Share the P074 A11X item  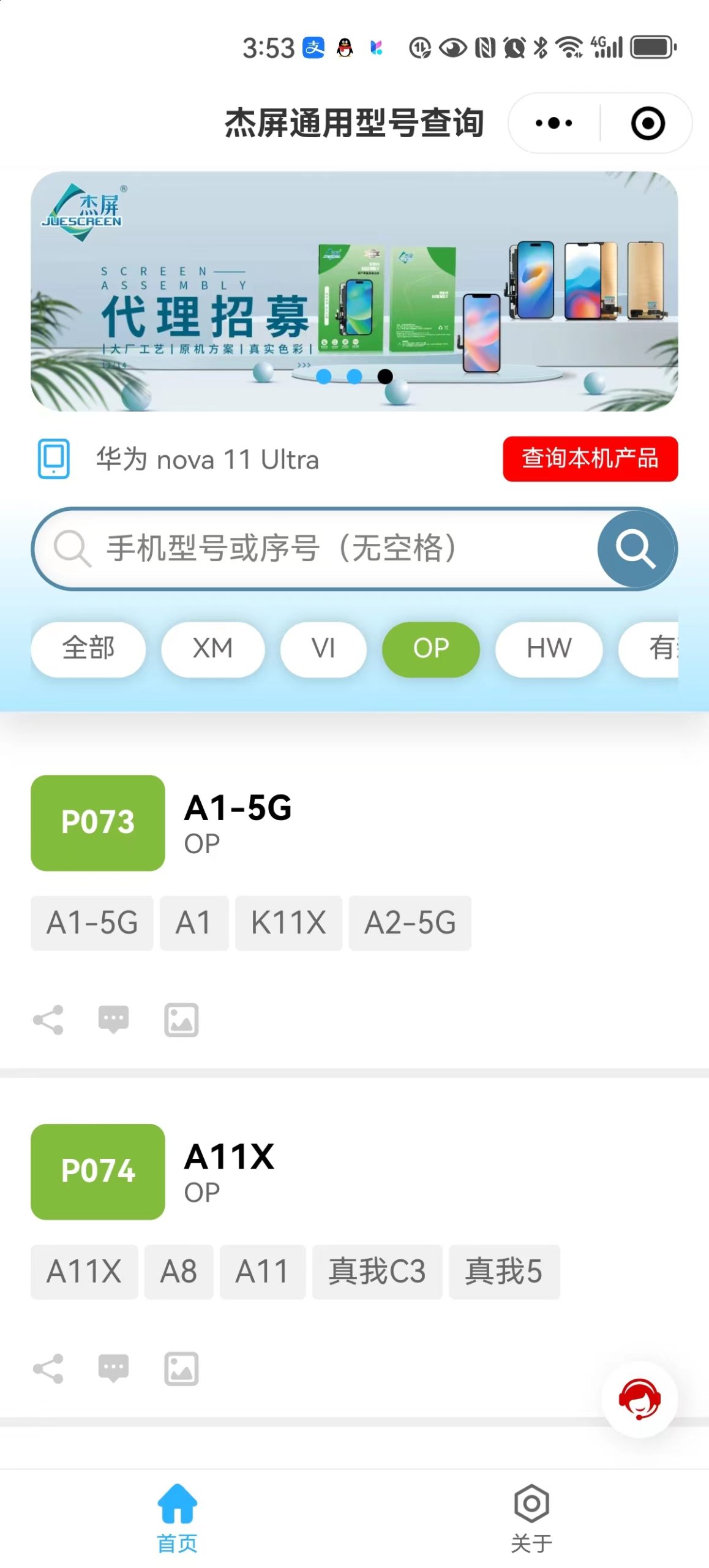coord(48,1368)
